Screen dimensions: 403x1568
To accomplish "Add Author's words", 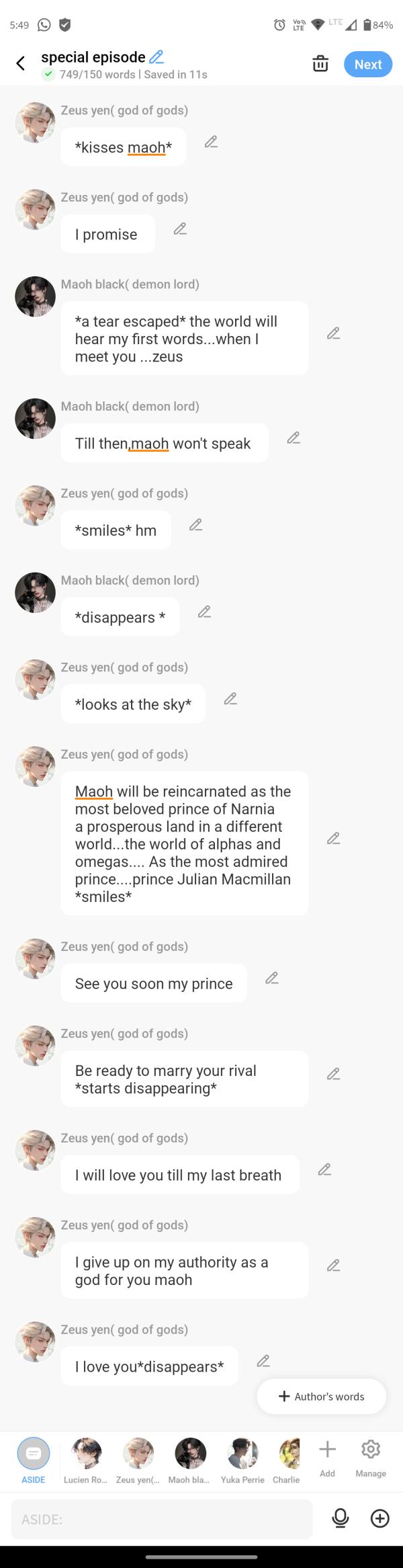I will [x=322, y=1397].
